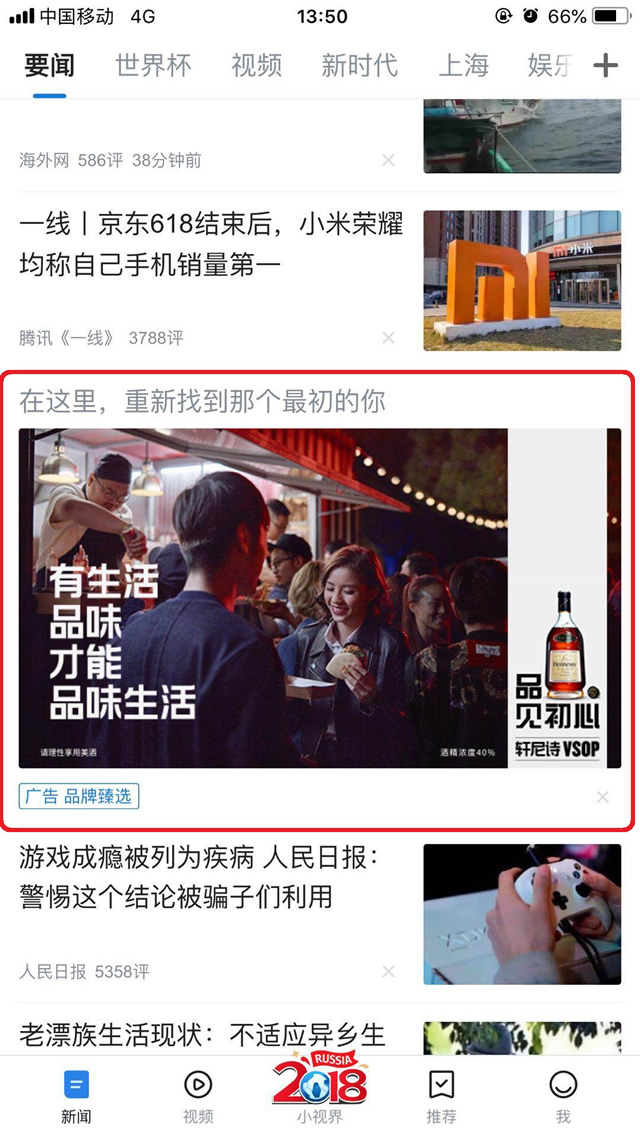Go to the 视频 bottom navigation tab
The height and width of the screenshot is (1138, 640).
coord(198,1097)
